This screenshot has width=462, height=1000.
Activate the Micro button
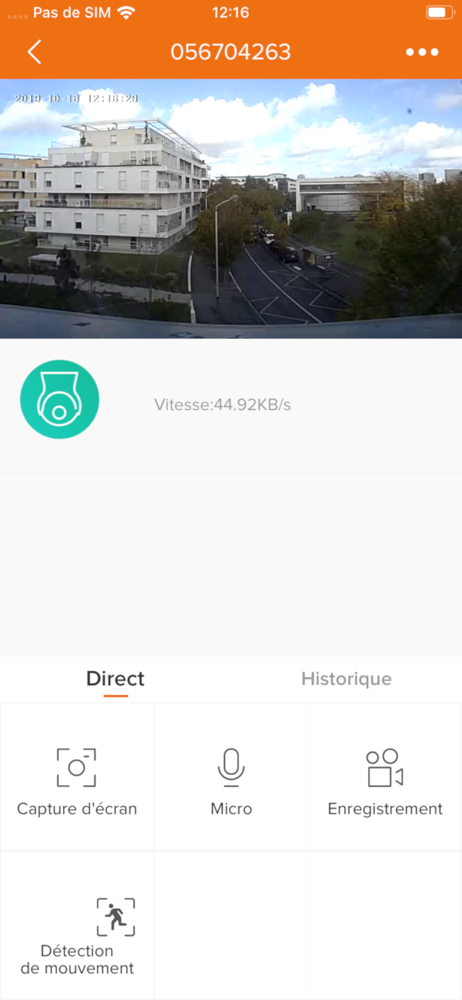pyautogui.click(x=231, y=777)
